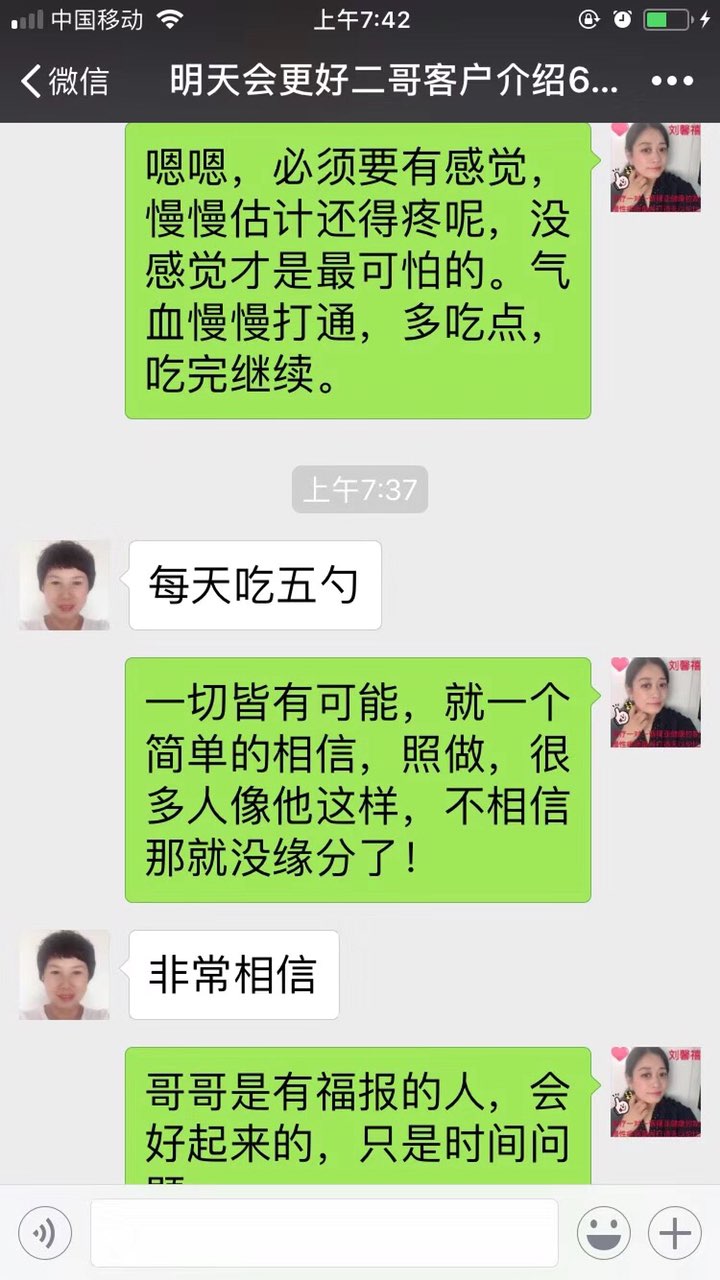Open avatar beside 嗯嗯,必须要有感觉 message
Image resolution: width=720 pixels, height=1280 pixels.
point(655,167)
